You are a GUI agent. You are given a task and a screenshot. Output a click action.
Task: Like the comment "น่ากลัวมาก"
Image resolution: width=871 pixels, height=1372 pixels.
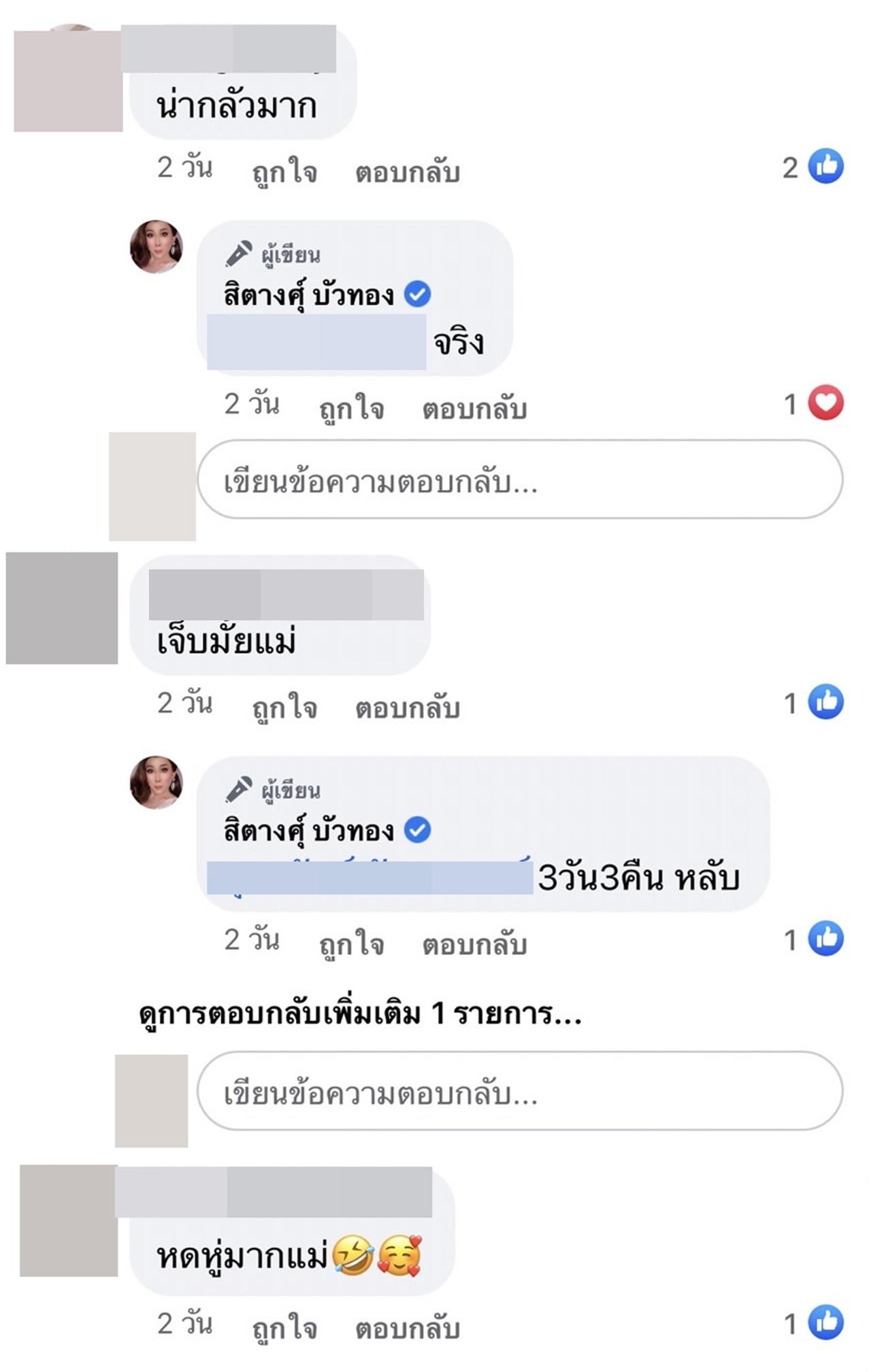(284, 171)
